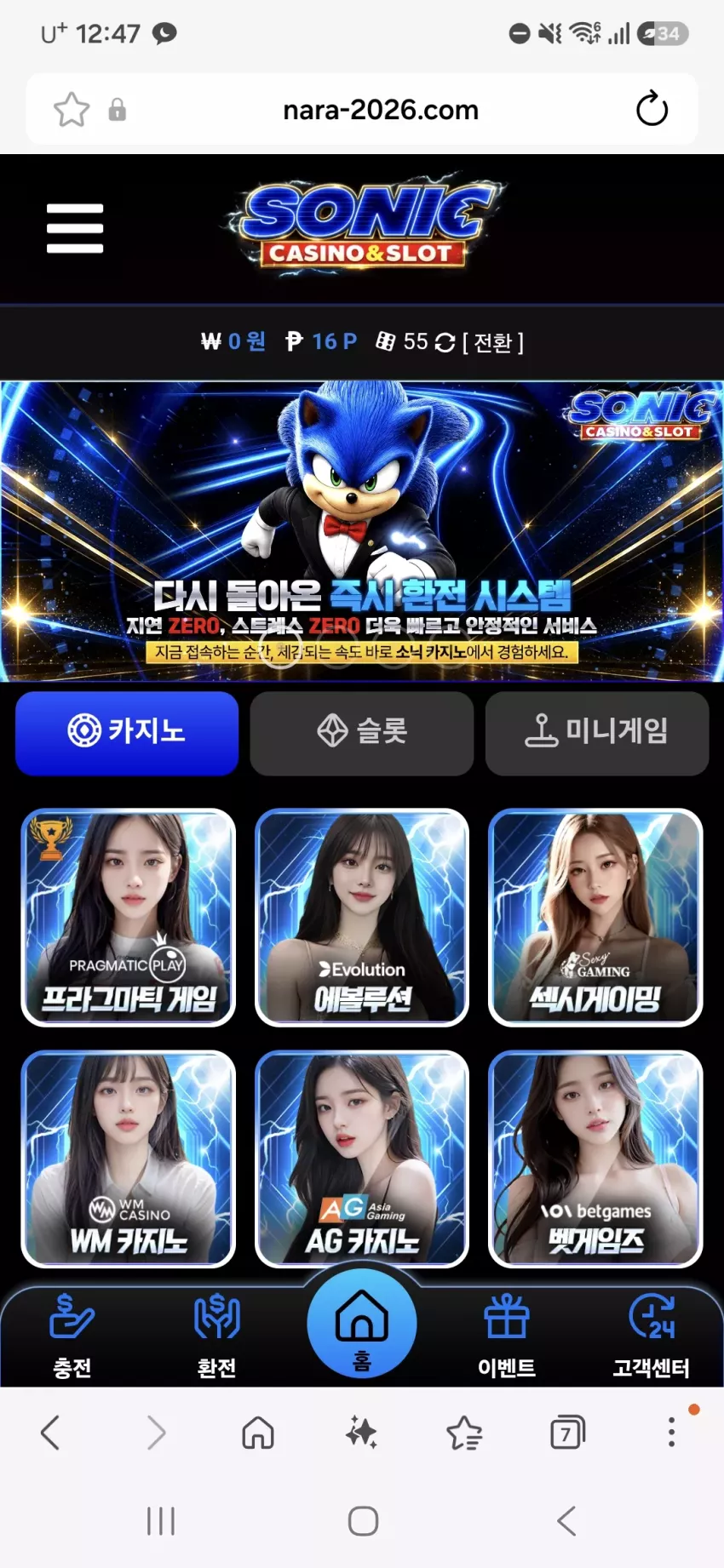This screenshot has width=724, height=1568.
Task: Switch to the 미니게임 tab
Action: pyautogui.click(x=597, y=733)
